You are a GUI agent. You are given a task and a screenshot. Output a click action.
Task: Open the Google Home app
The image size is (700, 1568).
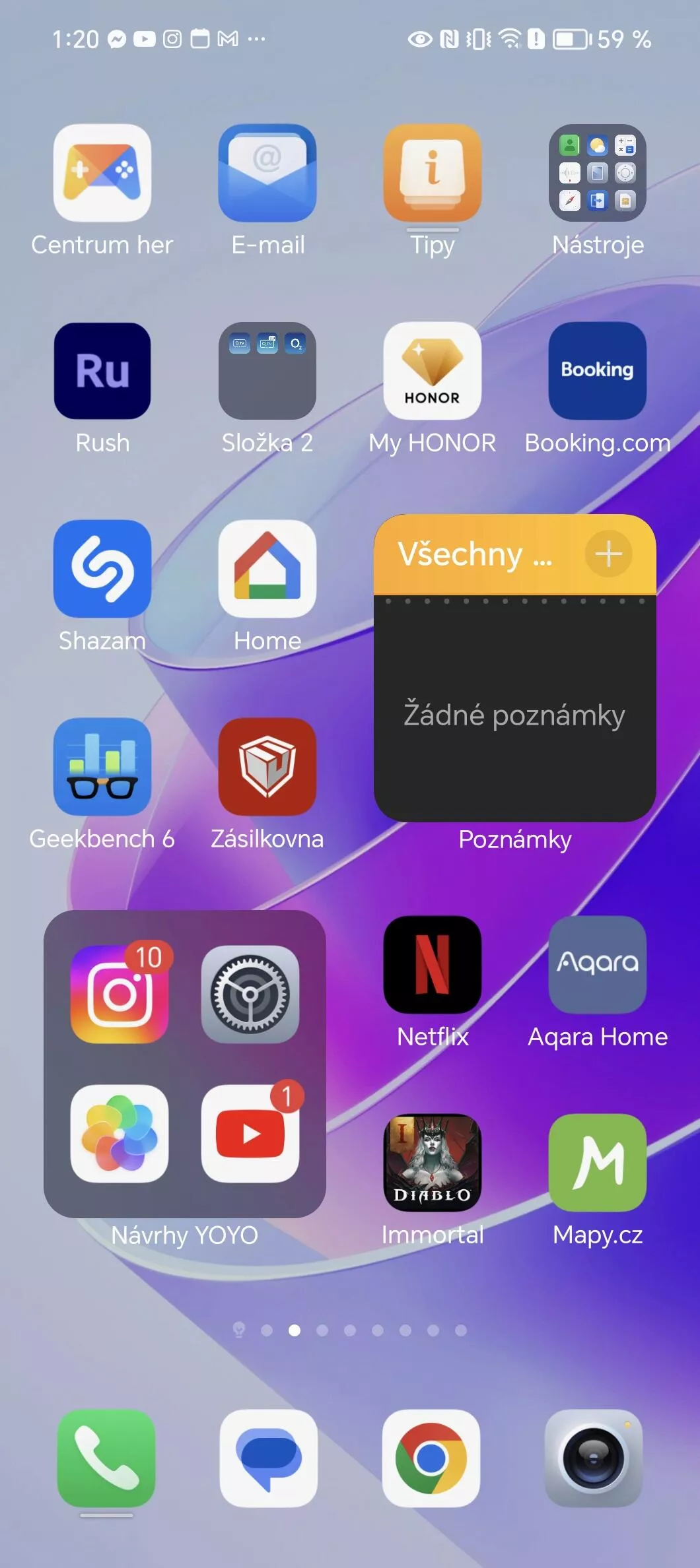coord(267,569)
